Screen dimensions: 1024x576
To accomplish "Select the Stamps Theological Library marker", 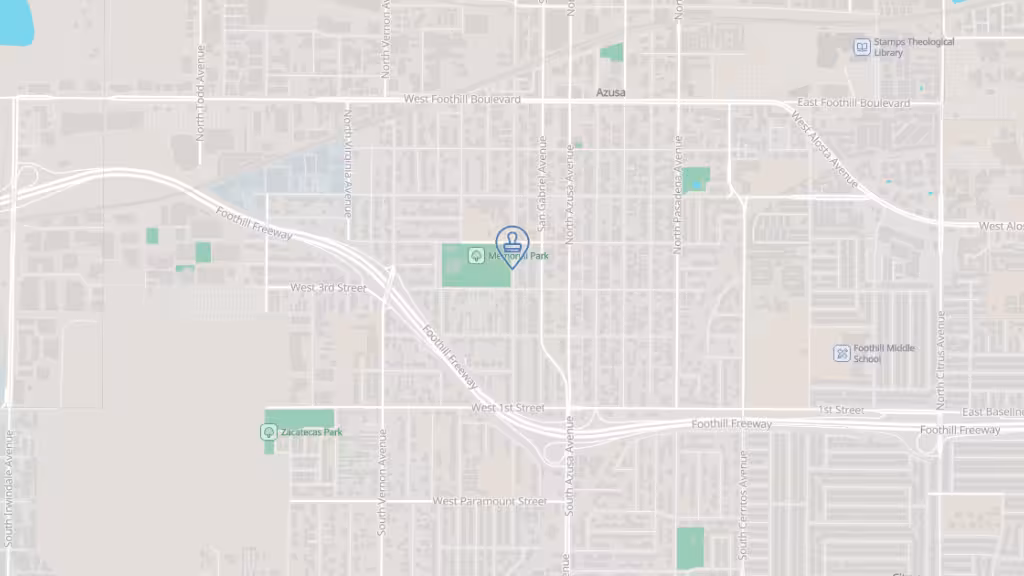I will 861,47.
